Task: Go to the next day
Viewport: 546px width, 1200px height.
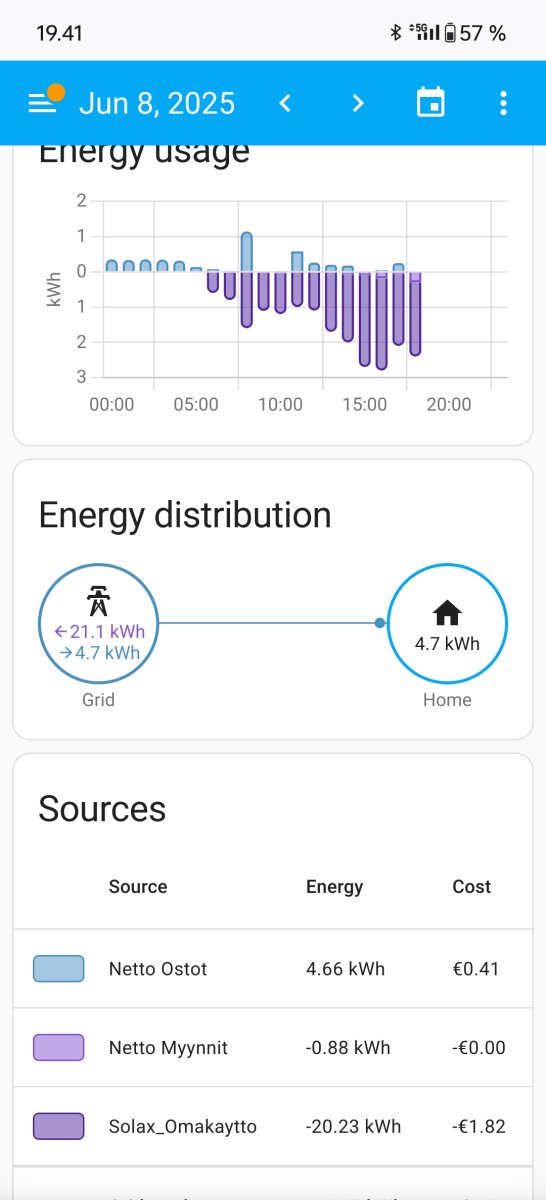Action: pyautogui.click(x=358, y=103)
